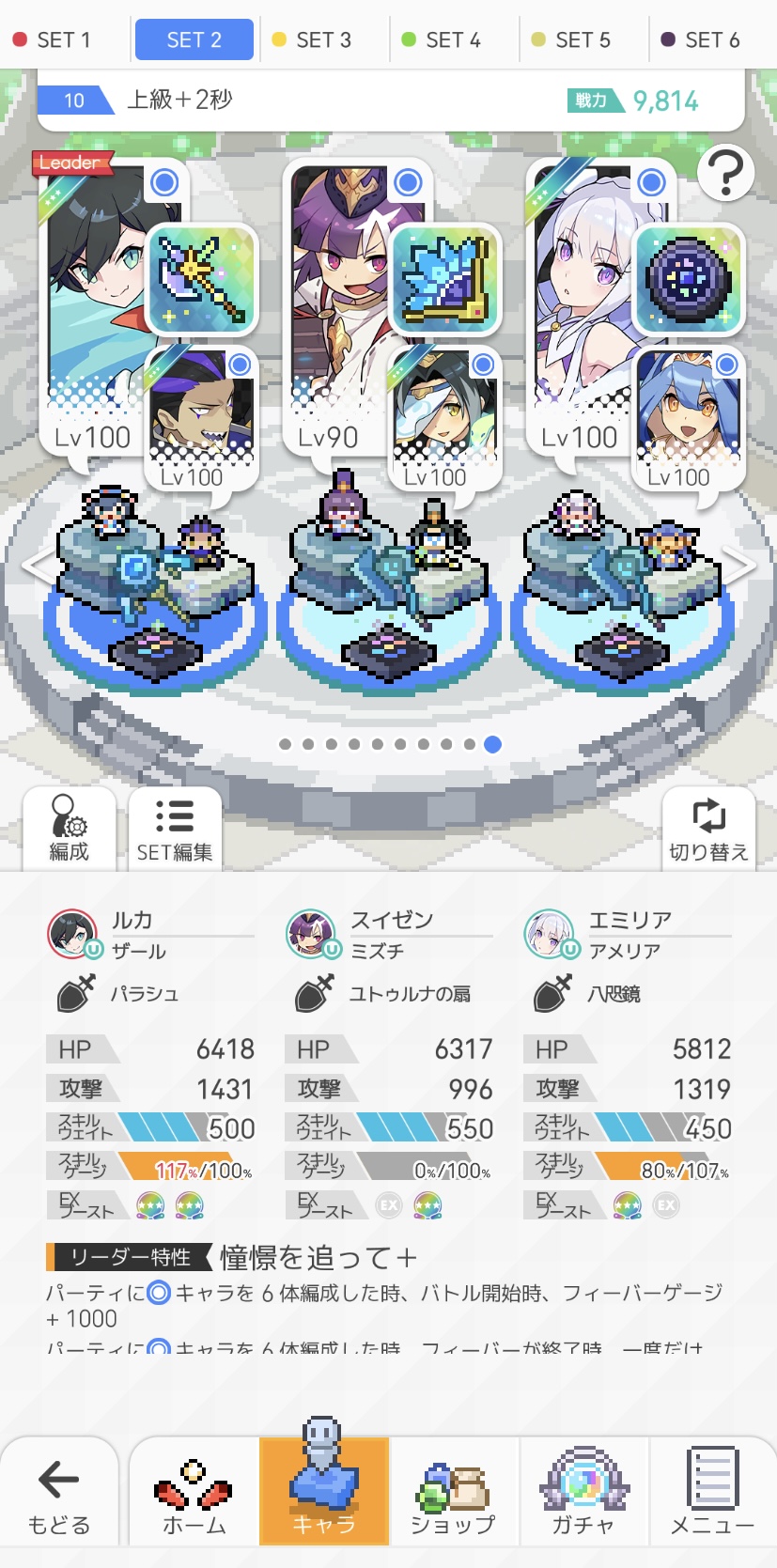
Task: Open the help question mark
Action: point(725,173)
